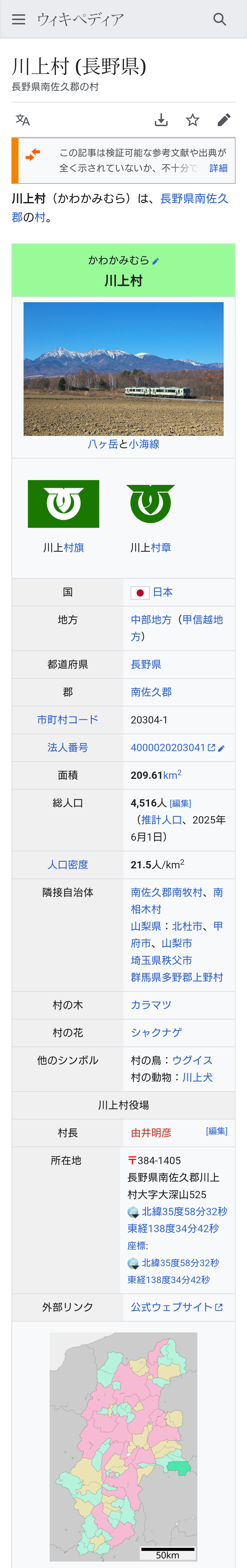The height and width of the screenshot is (1568, 247).
Task: Open the hamburger main menu
Action: click(x=19, y=19)
